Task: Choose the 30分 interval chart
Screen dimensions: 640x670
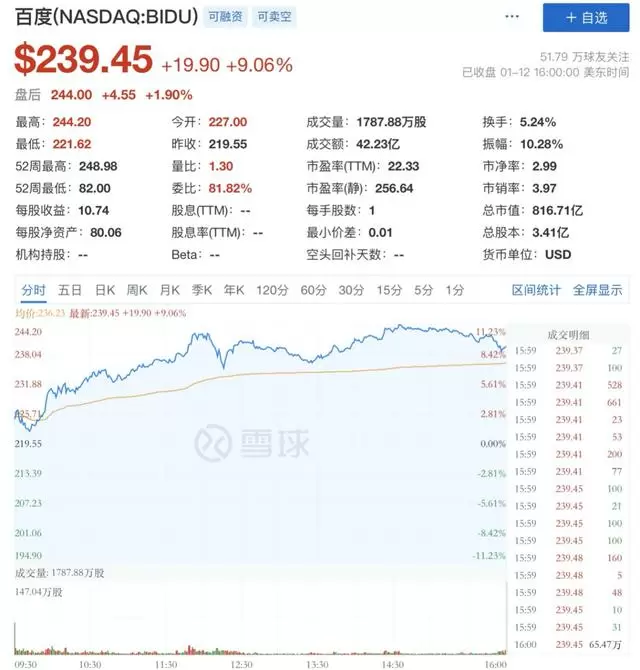Action: [351, 290]
